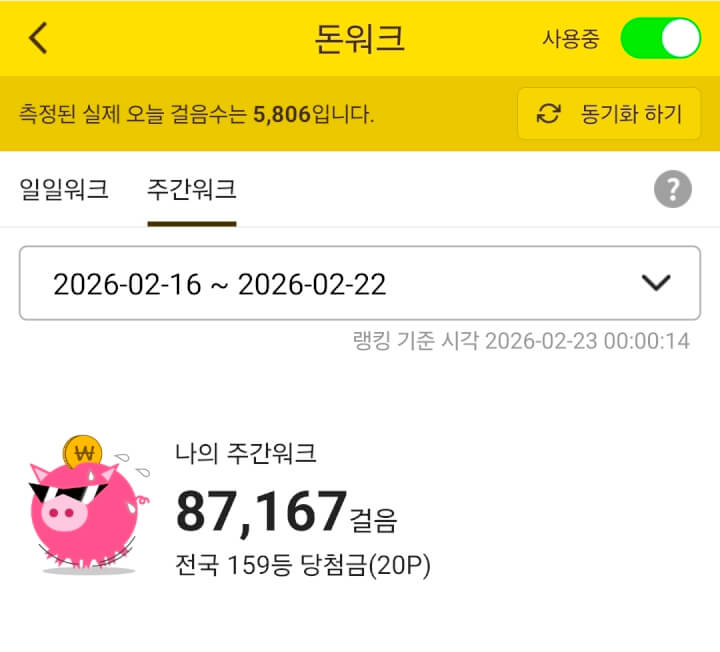Go back from the 돈워크 screen
Viewport: 720px width, 652px height.
(38, 38)
